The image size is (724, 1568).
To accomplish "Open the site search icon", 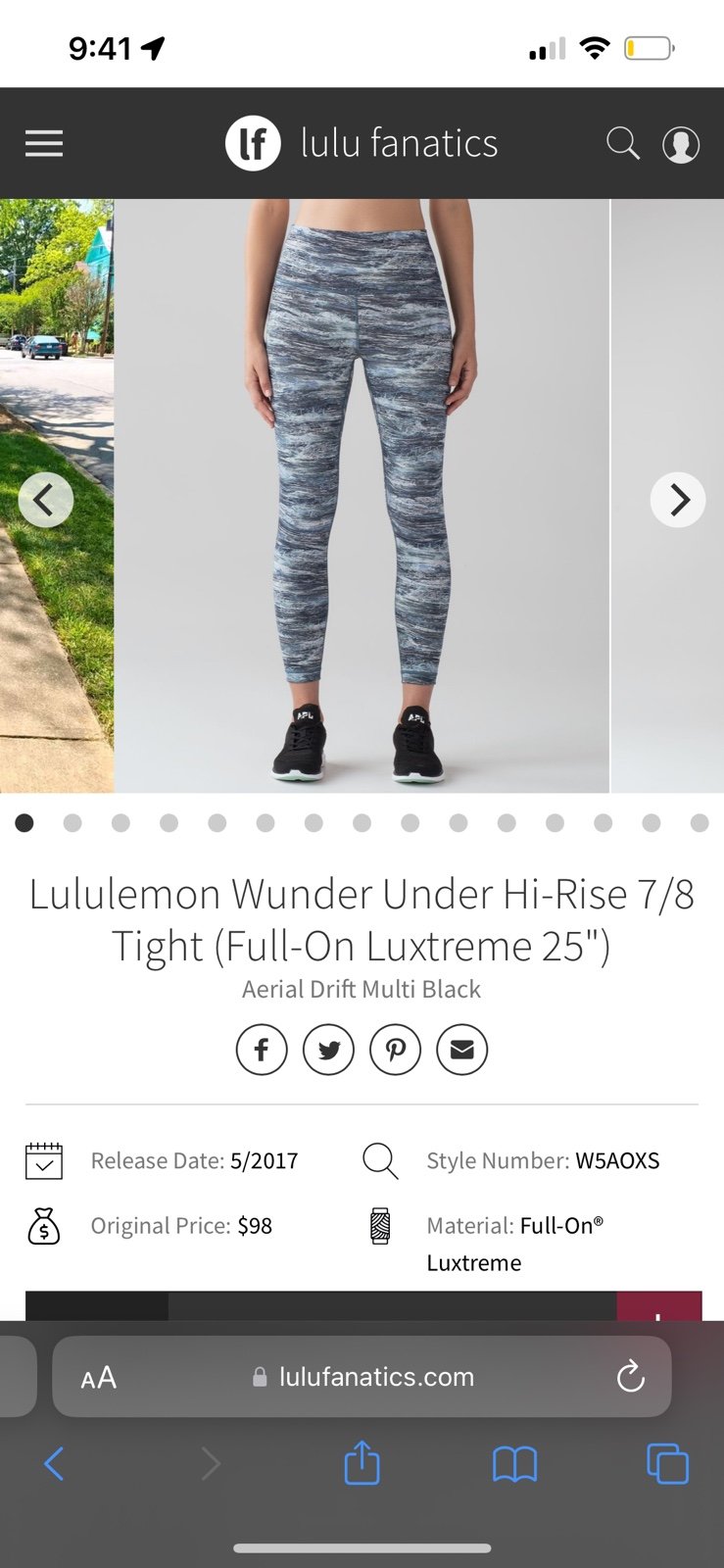I will [622, 144].
